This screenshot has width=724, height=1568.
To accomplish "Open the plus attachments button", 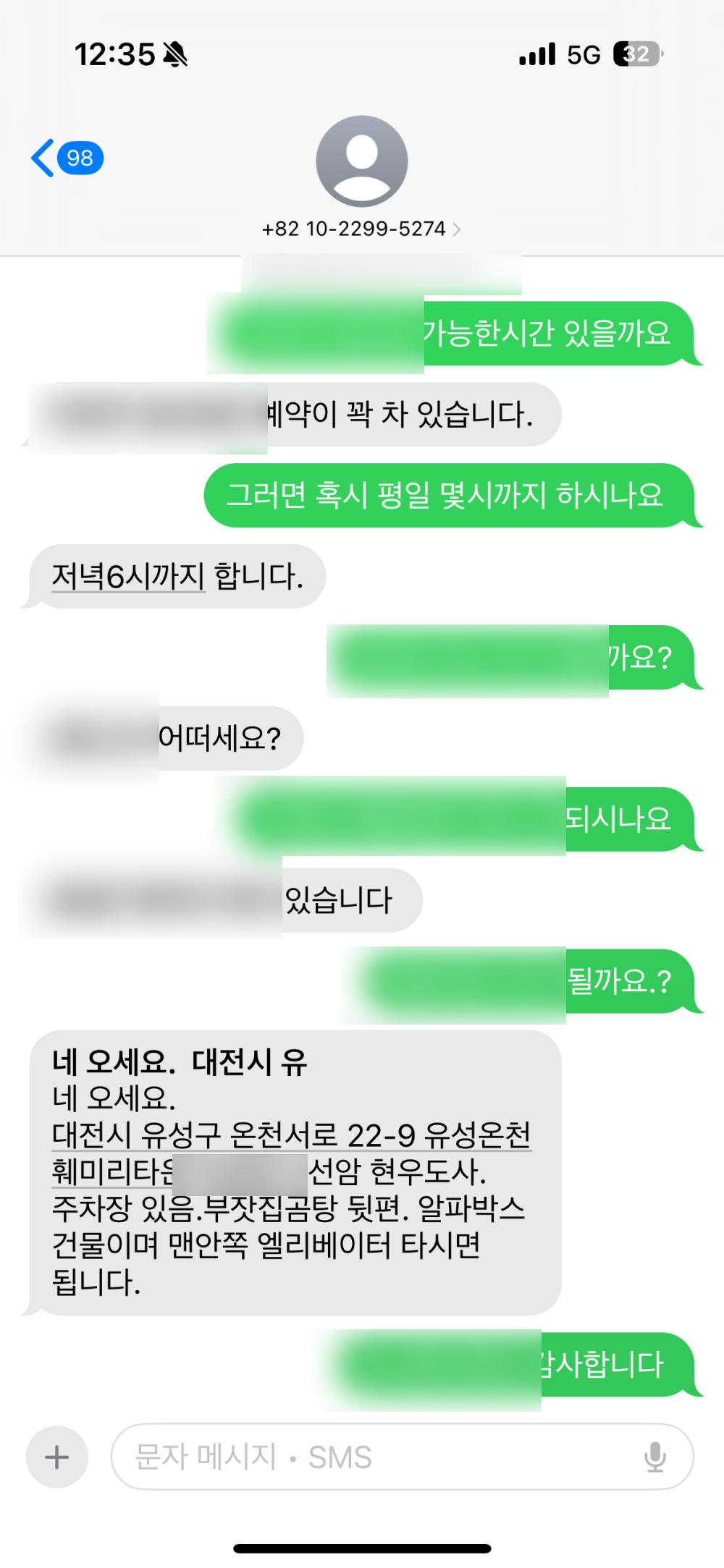I will 57,1457.
